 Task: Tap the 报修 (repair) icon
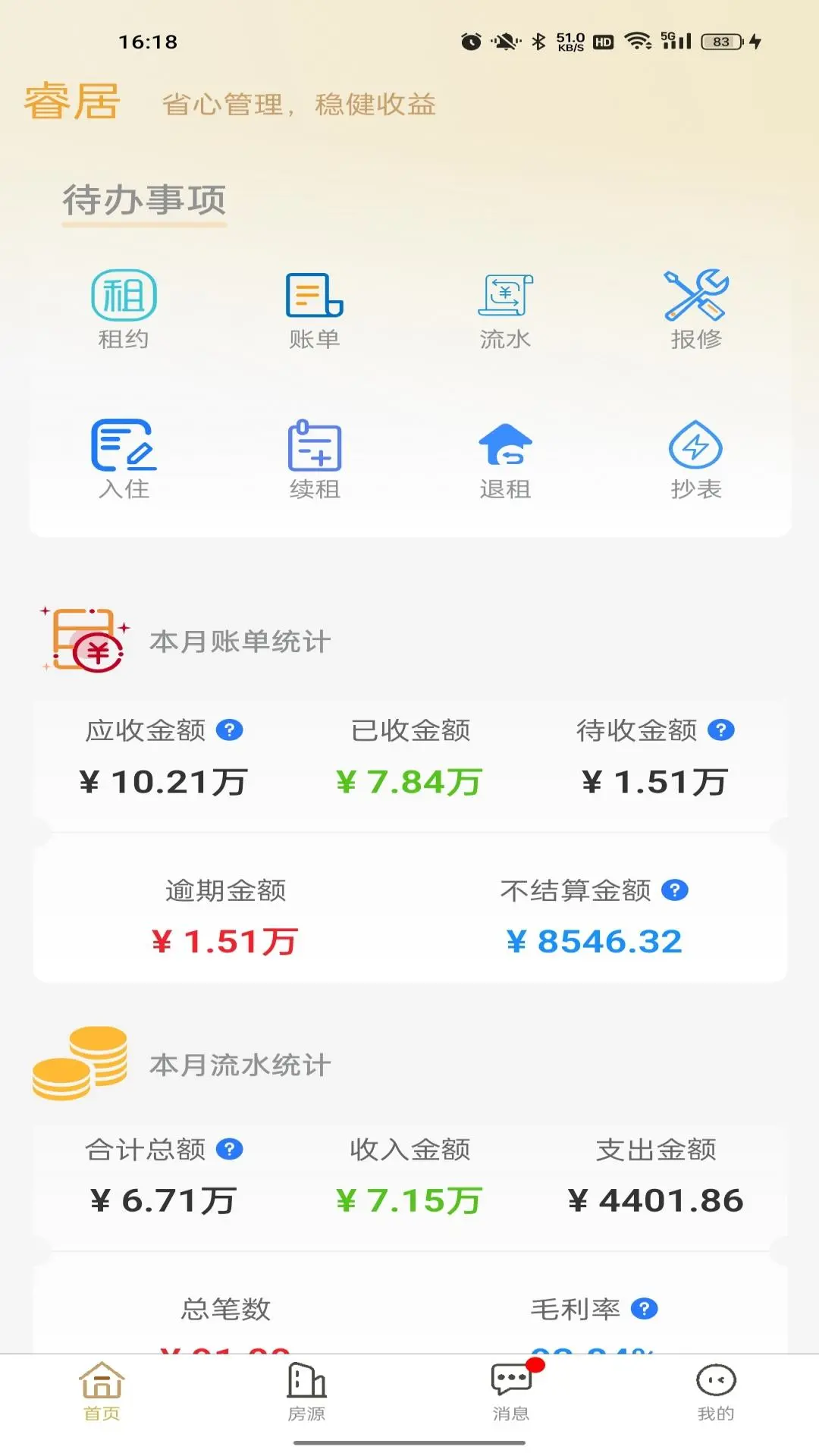tap(695, 307)
